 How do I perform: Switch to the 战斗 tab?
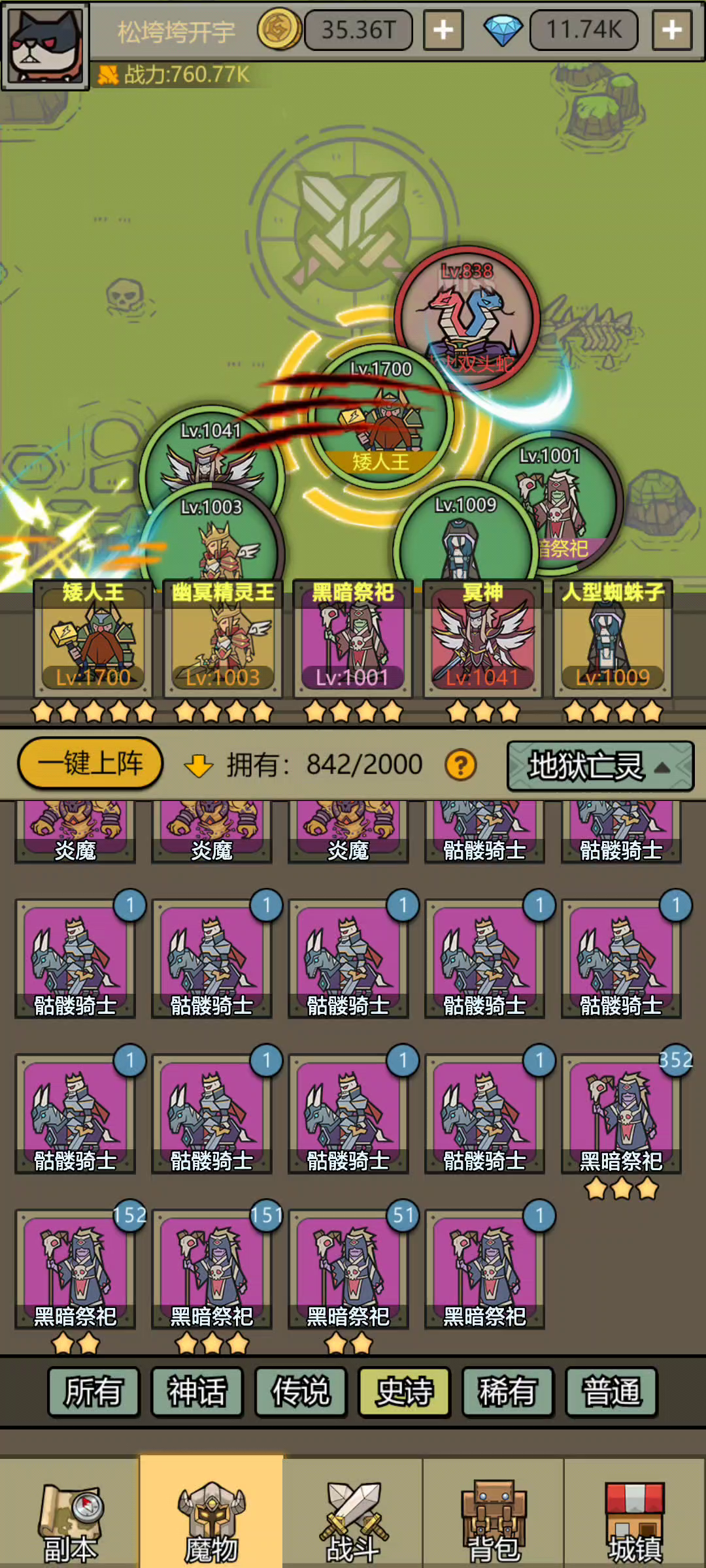[x=353, y=1513]
